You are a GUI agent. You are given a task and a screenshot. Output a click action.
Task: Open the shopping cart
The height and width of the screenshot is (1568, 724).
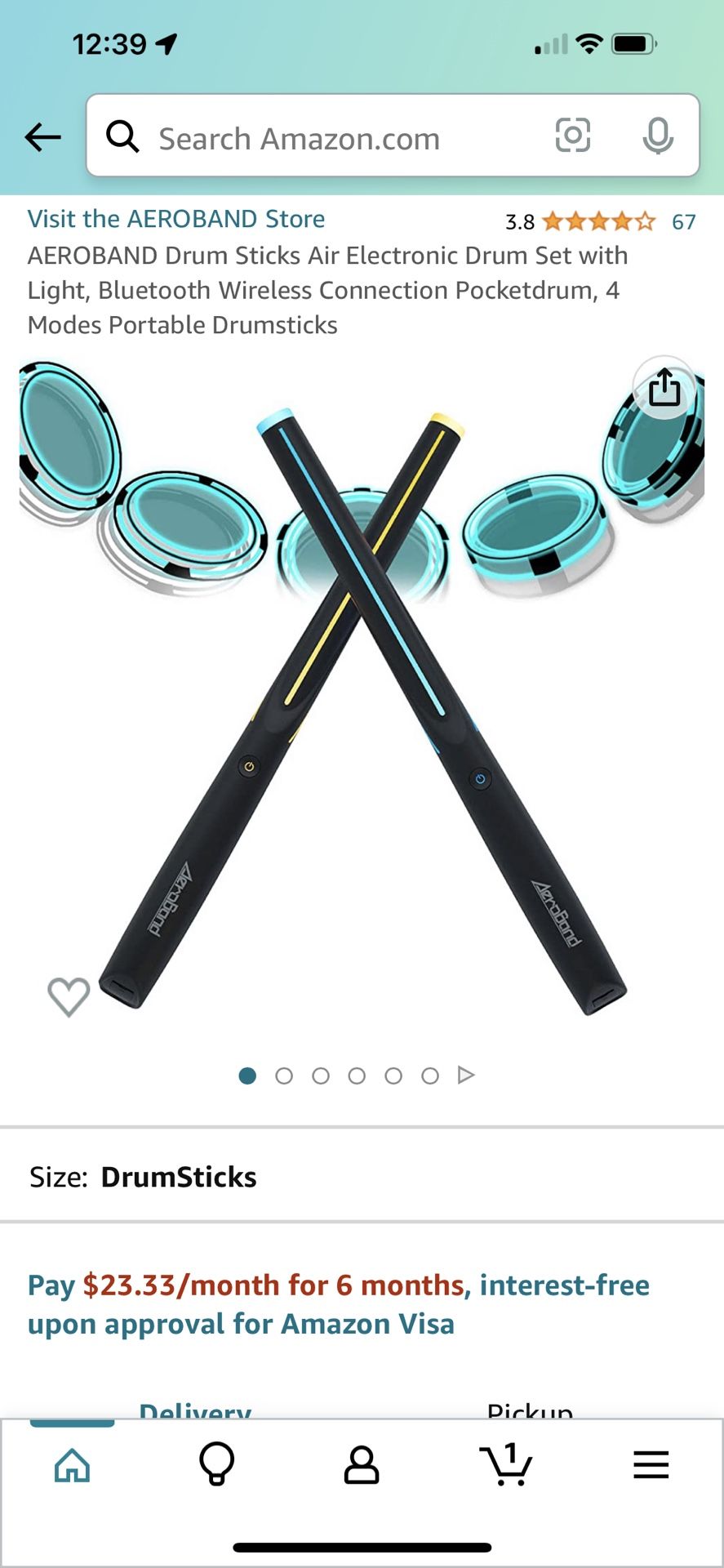click(x=506, y=1465)
